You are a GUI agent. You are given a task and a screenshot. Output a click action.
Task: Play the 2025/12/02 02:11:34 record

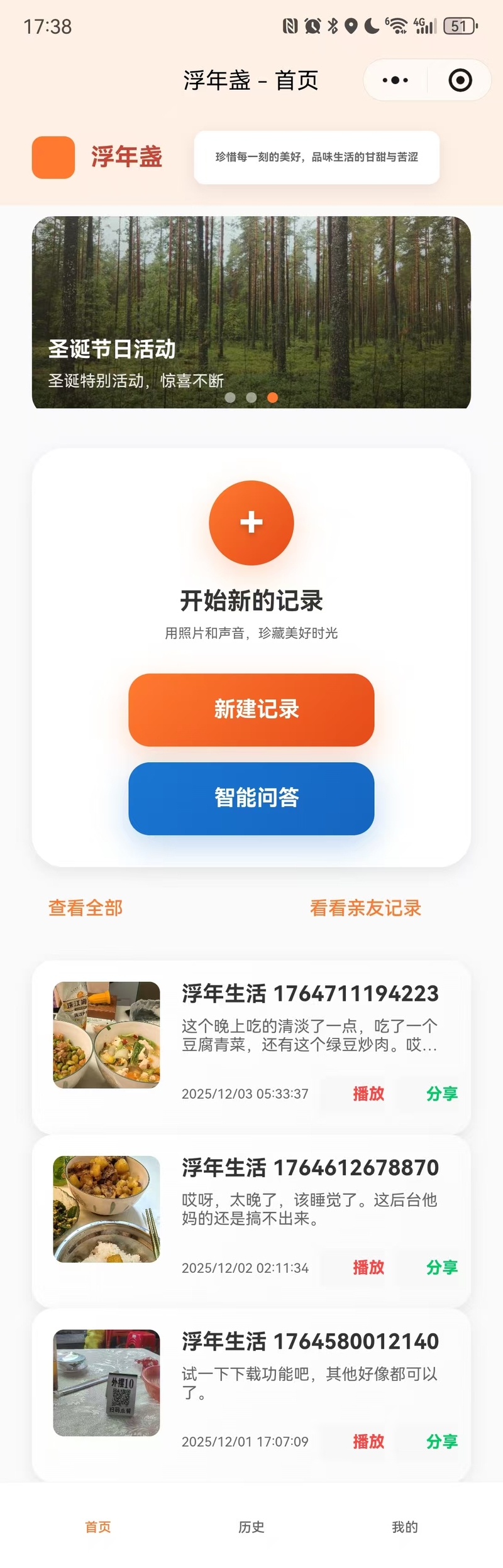click(368, 1268)
